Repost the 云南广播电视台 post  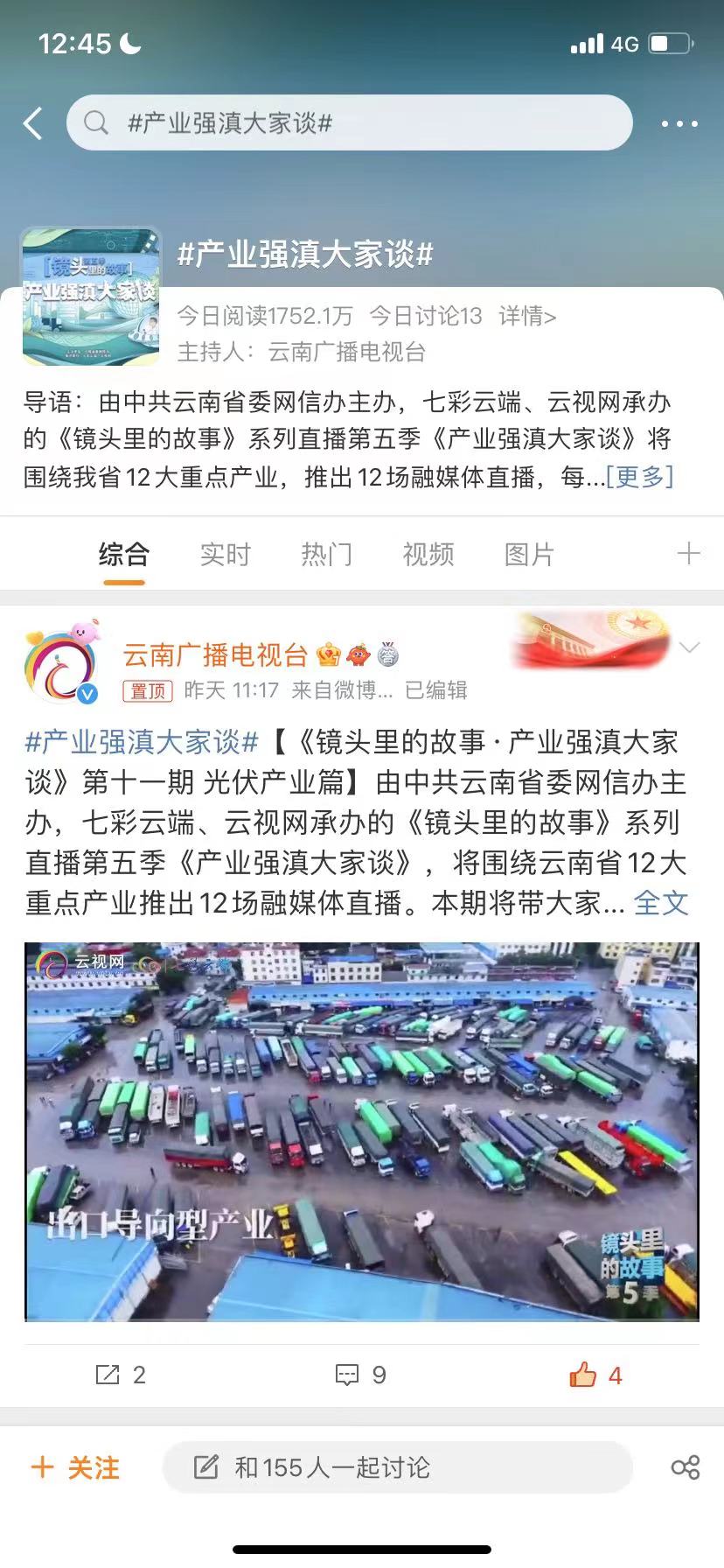pyautogui.click(x=120, y=1375)
